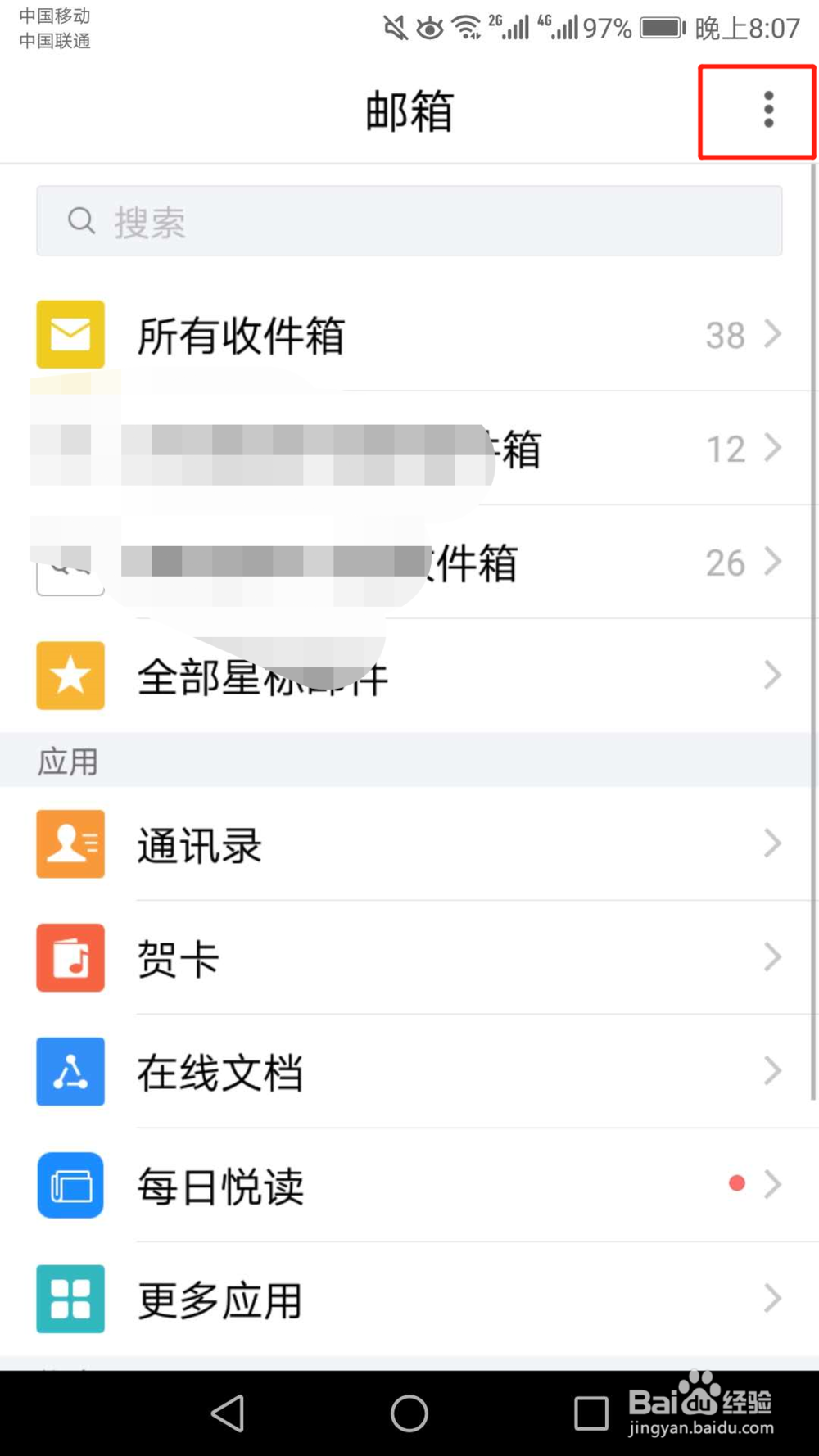Expand the 所有收件箱 row chevron

click(x=773, y=334)
